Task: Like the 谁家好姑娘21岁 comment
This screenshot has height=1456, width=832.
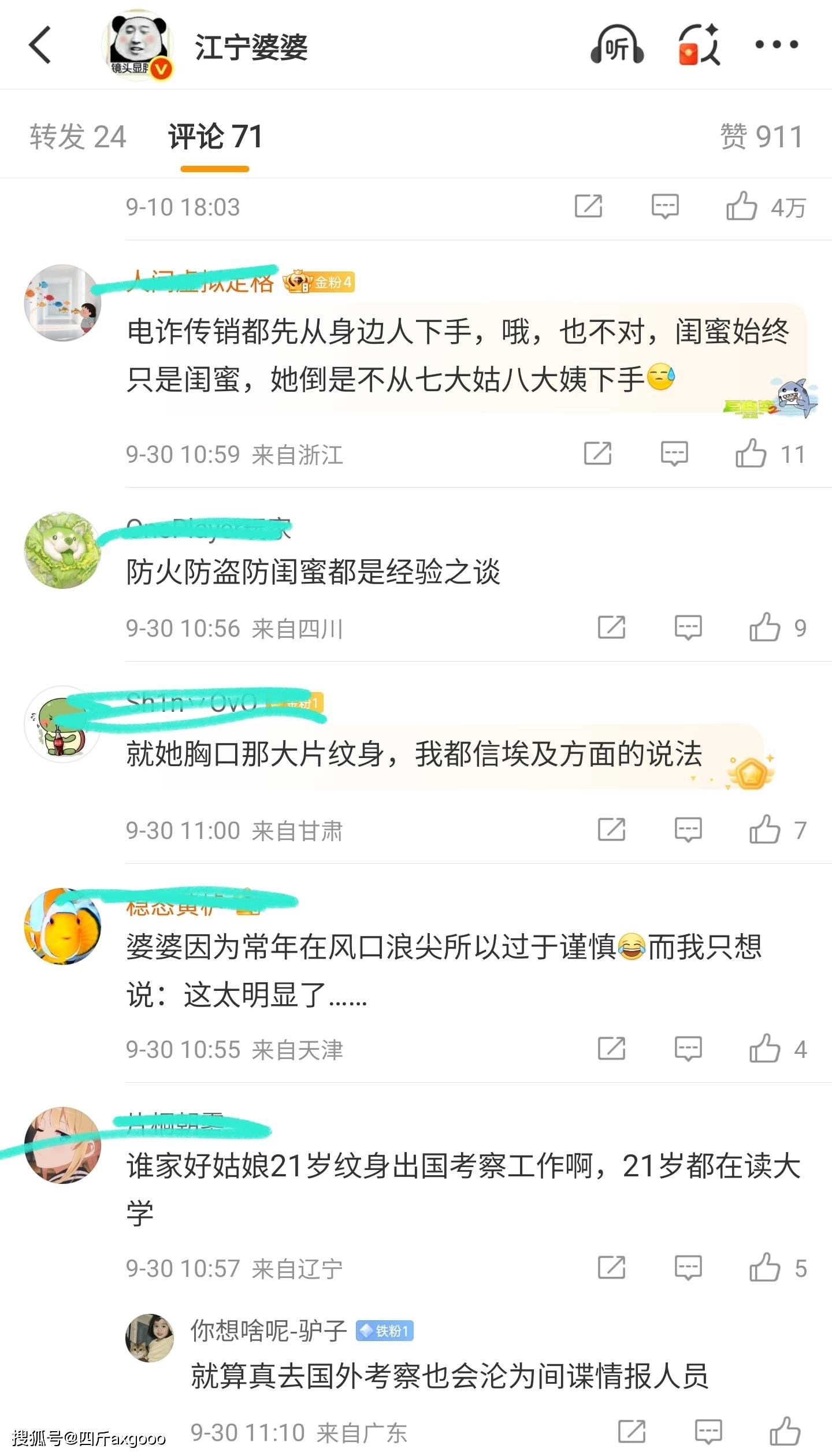Action: [x=764, y=1268]
